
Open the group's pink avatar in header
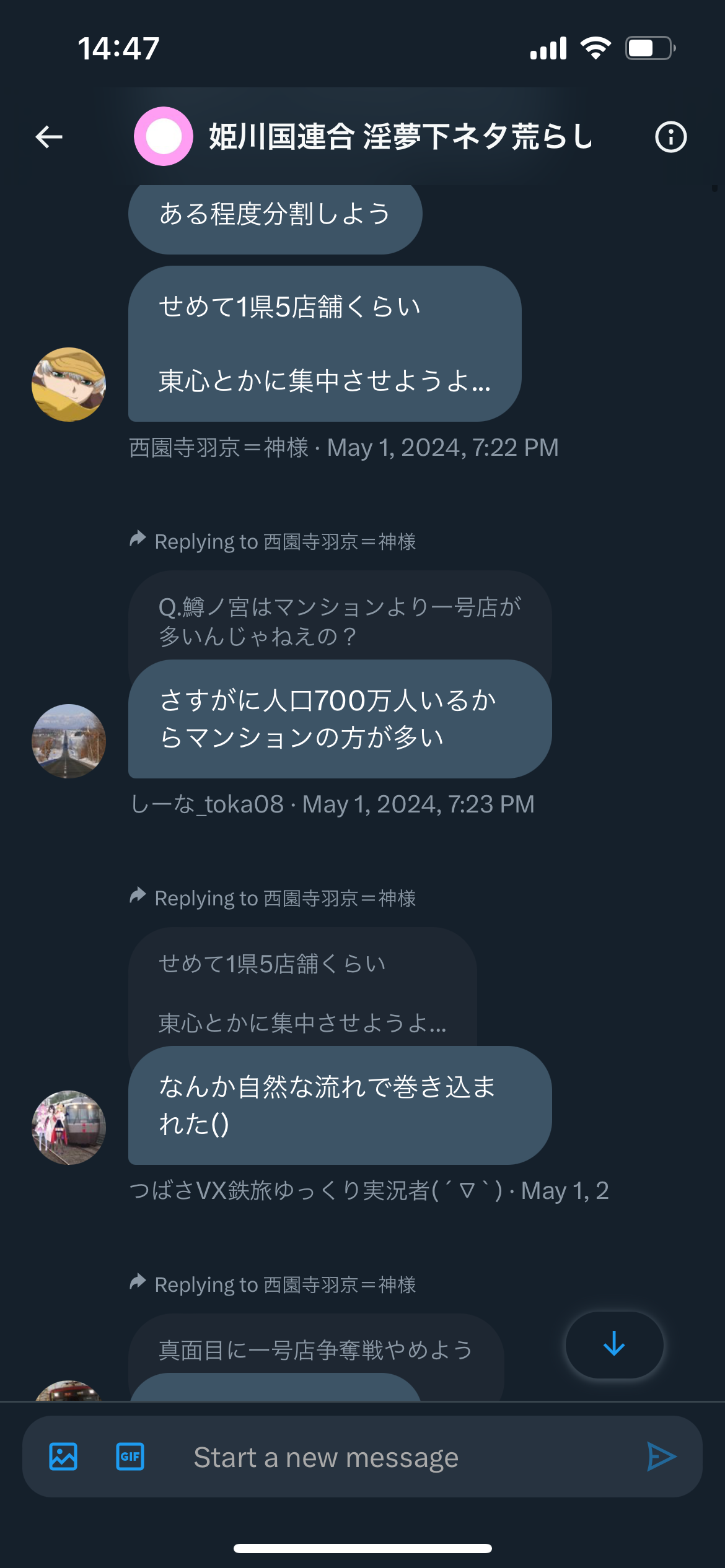(164, 136)
